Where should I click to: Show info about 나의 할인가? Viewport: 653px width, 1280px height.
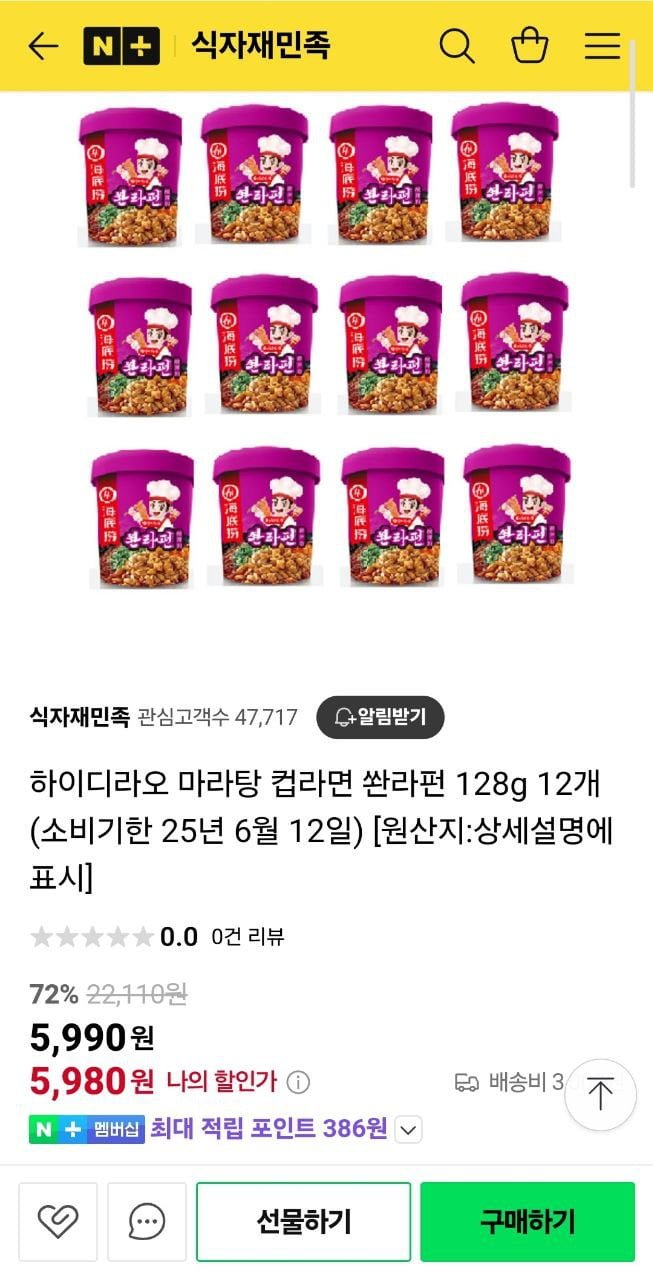(299, 1082)
